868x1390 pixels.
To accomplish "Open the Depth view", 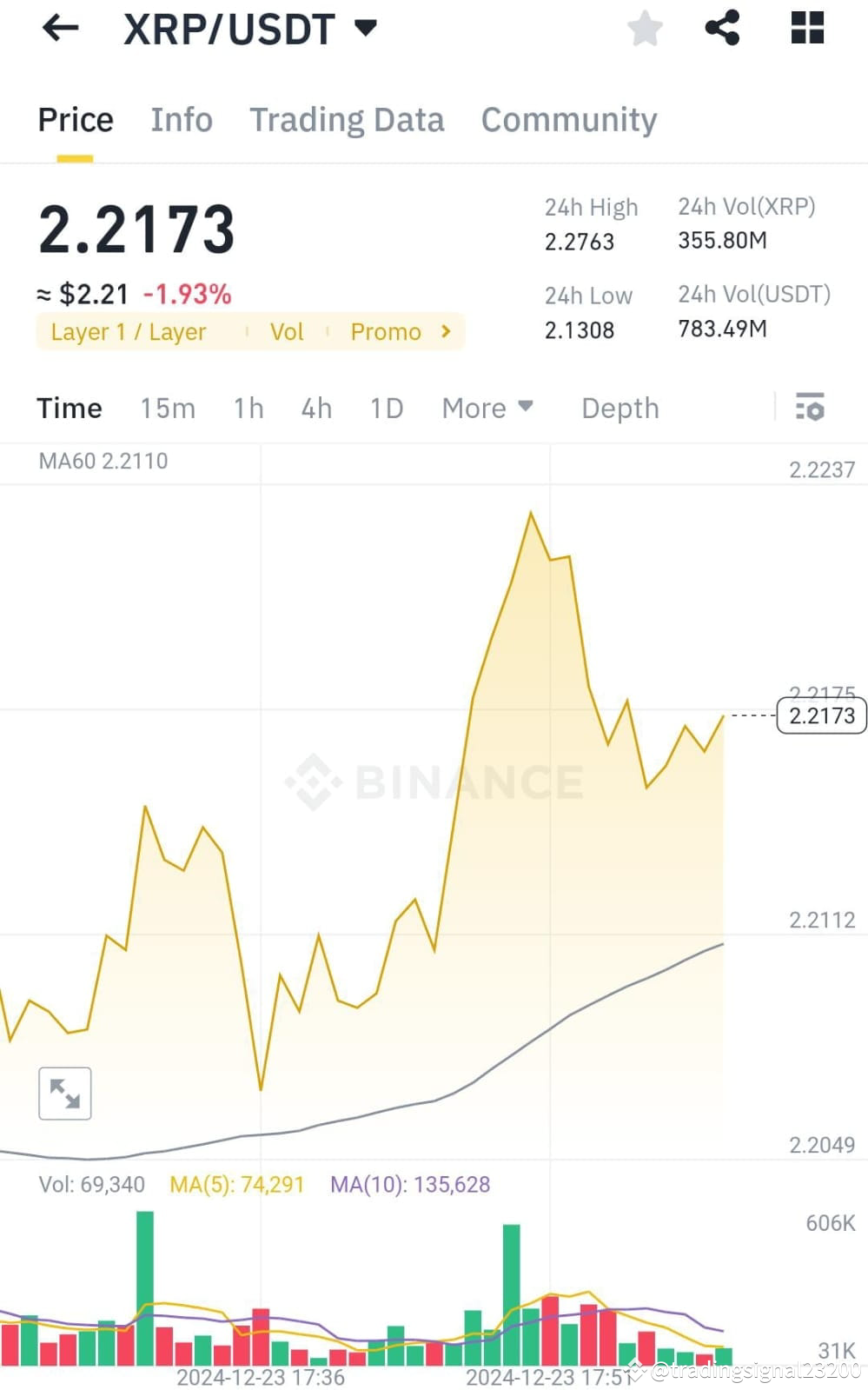I will [619, 407].
